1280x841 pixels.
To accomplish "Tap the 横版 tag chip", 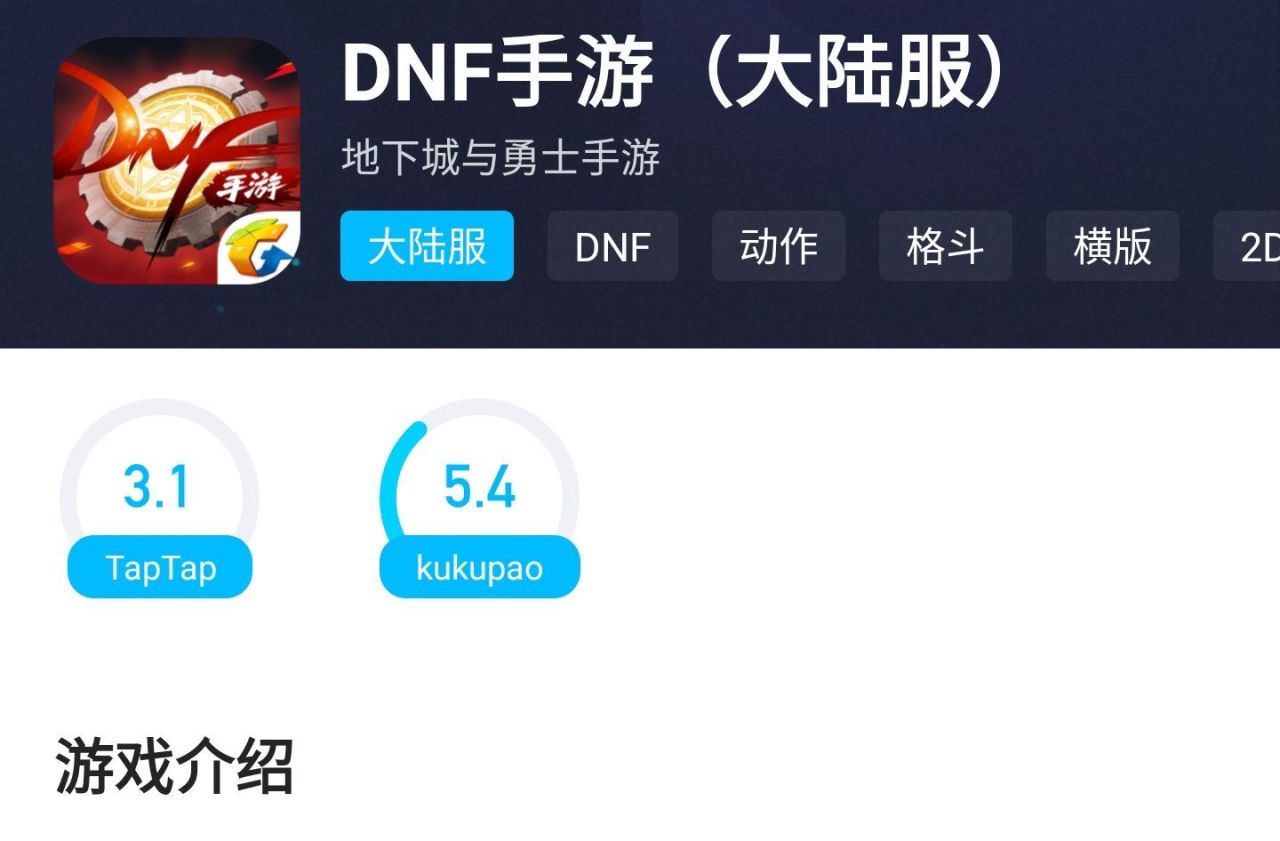I will tap(1112, 246).
